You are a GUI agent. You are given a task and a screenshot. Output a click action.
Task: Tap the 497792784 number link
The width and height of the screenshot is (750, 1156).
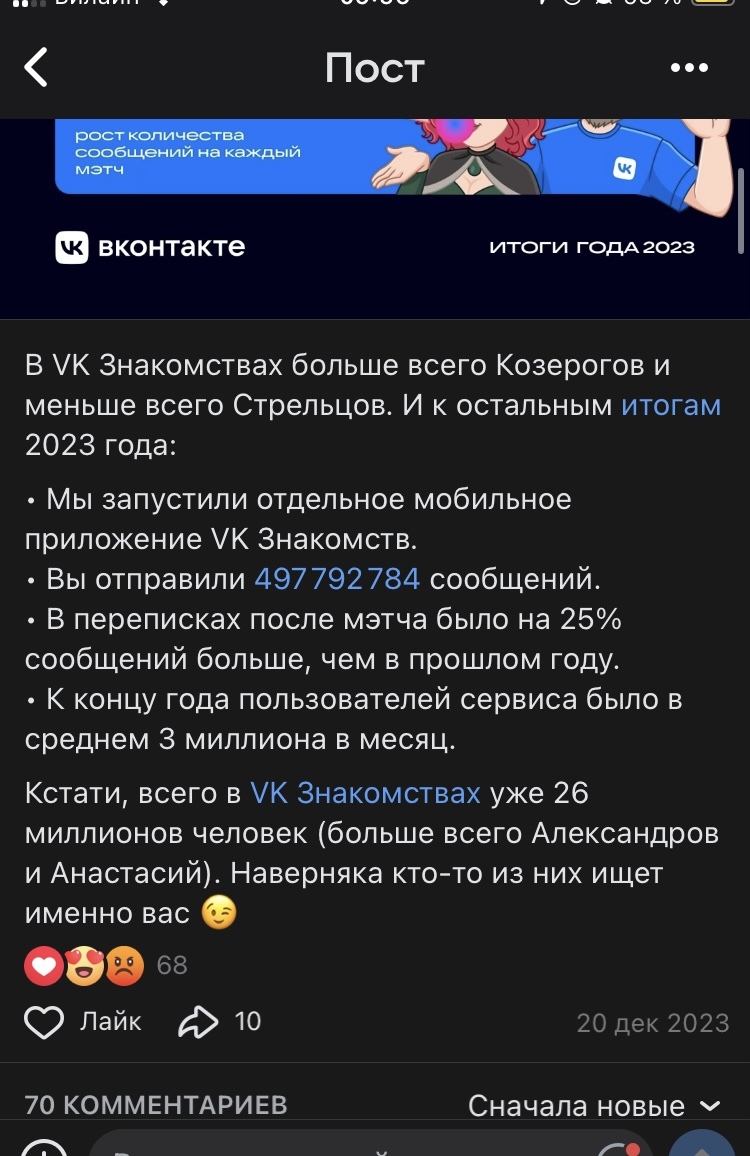click(337, 579)
